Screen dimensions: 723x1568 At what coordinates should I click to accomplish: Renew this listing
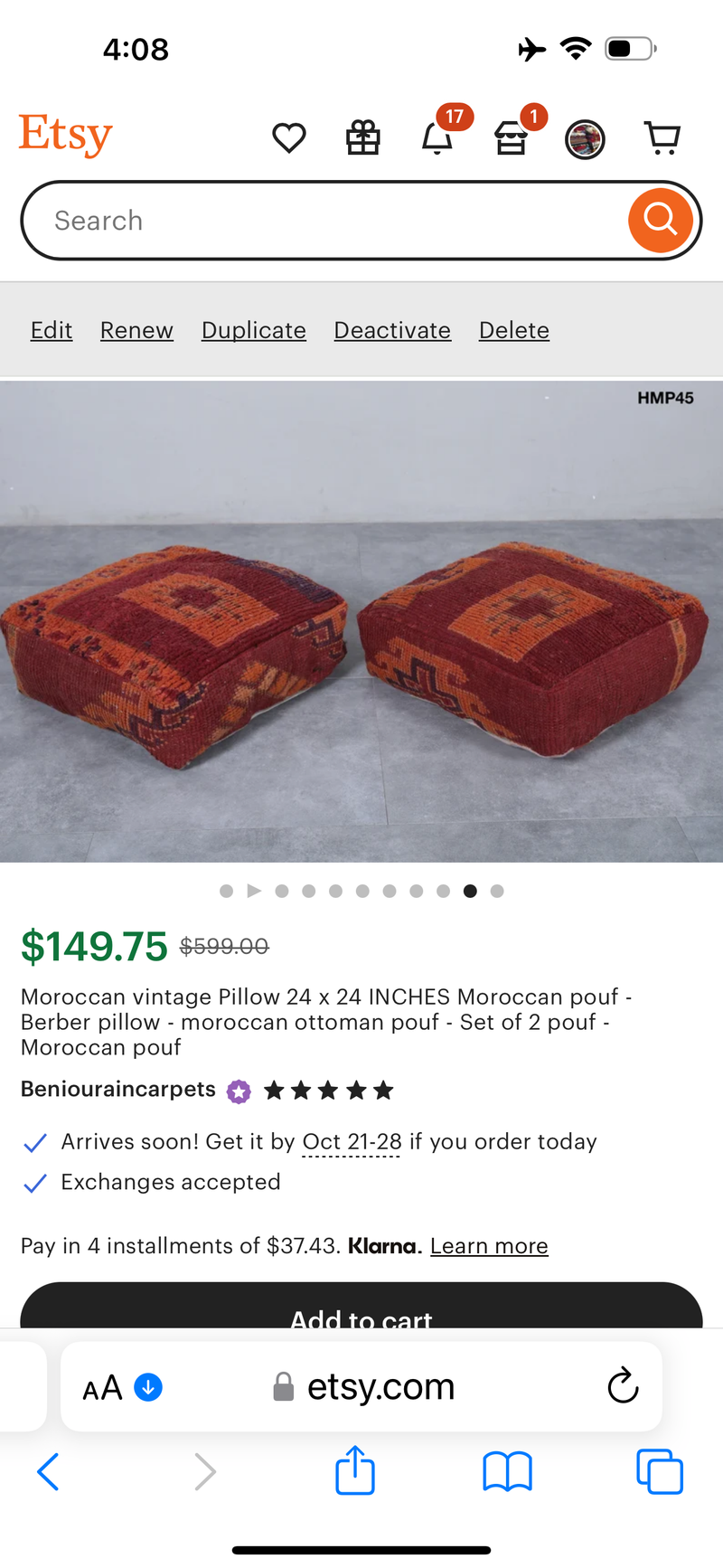click(x=136, y=331)
